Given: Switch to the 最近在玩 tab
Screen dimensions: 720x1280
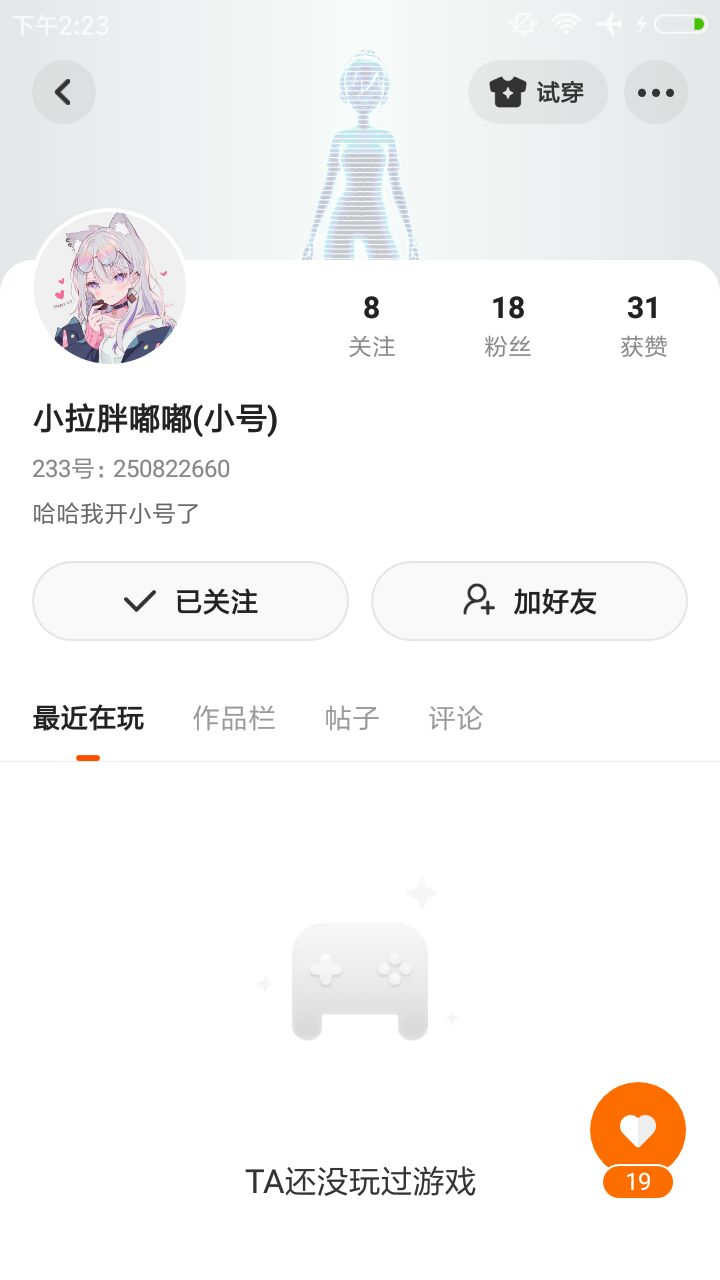Looking at the screenshot, I should (x=88, y=718).
